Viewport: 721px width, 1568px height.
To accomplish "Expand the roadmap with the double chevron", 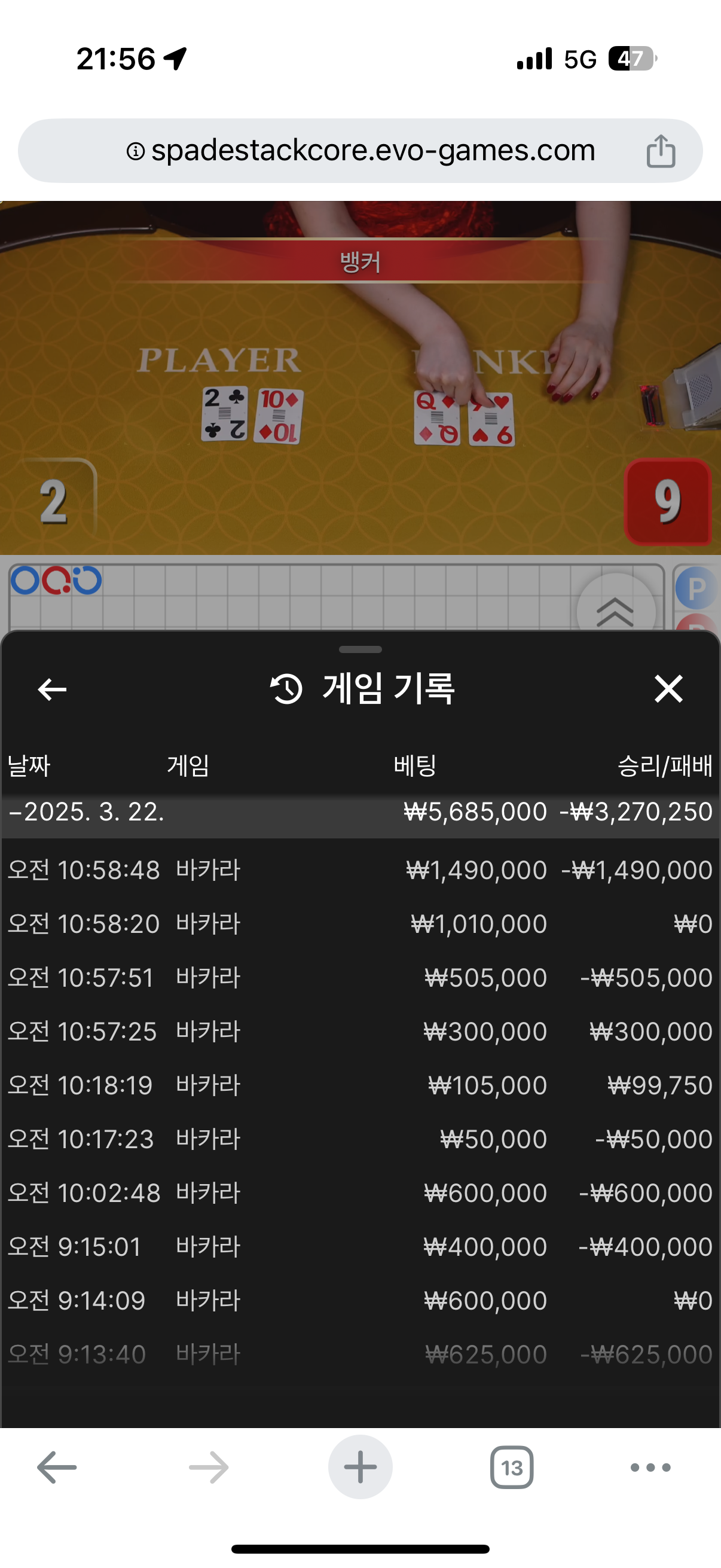I will click(x=615, y=611).
